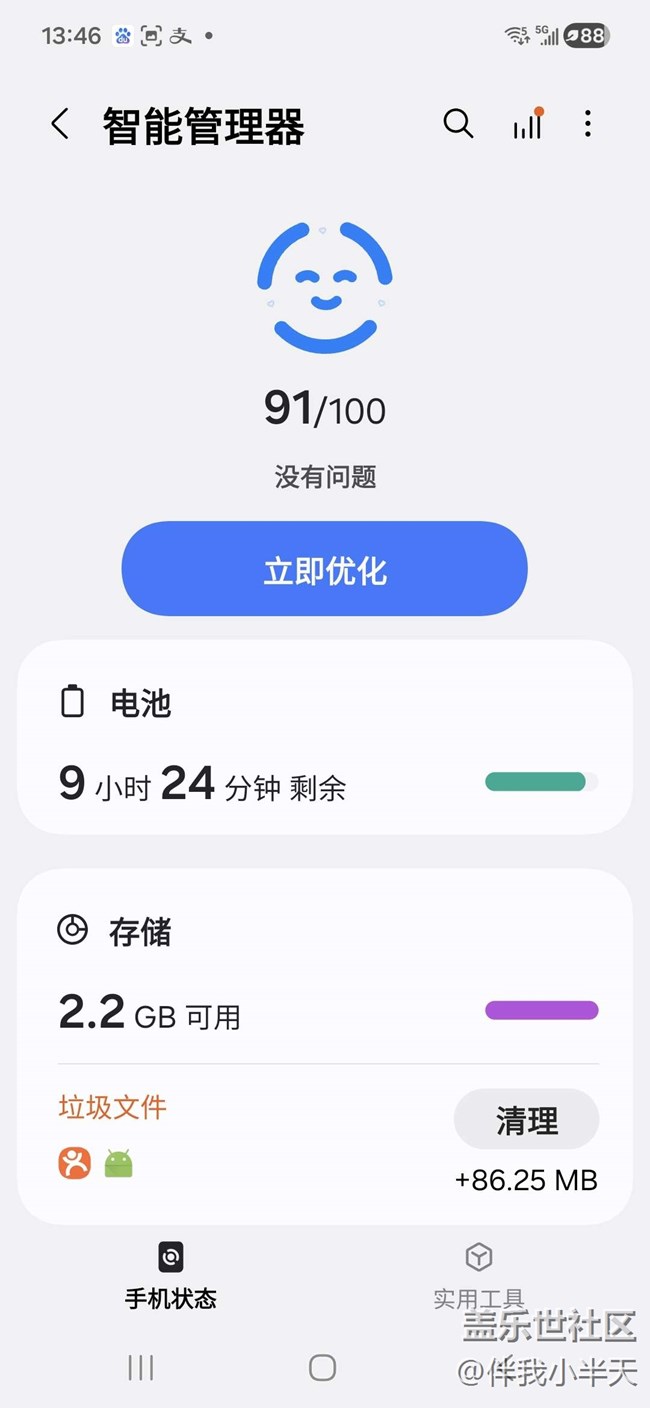Tap the 立即优化 button

tap(324, 569)
